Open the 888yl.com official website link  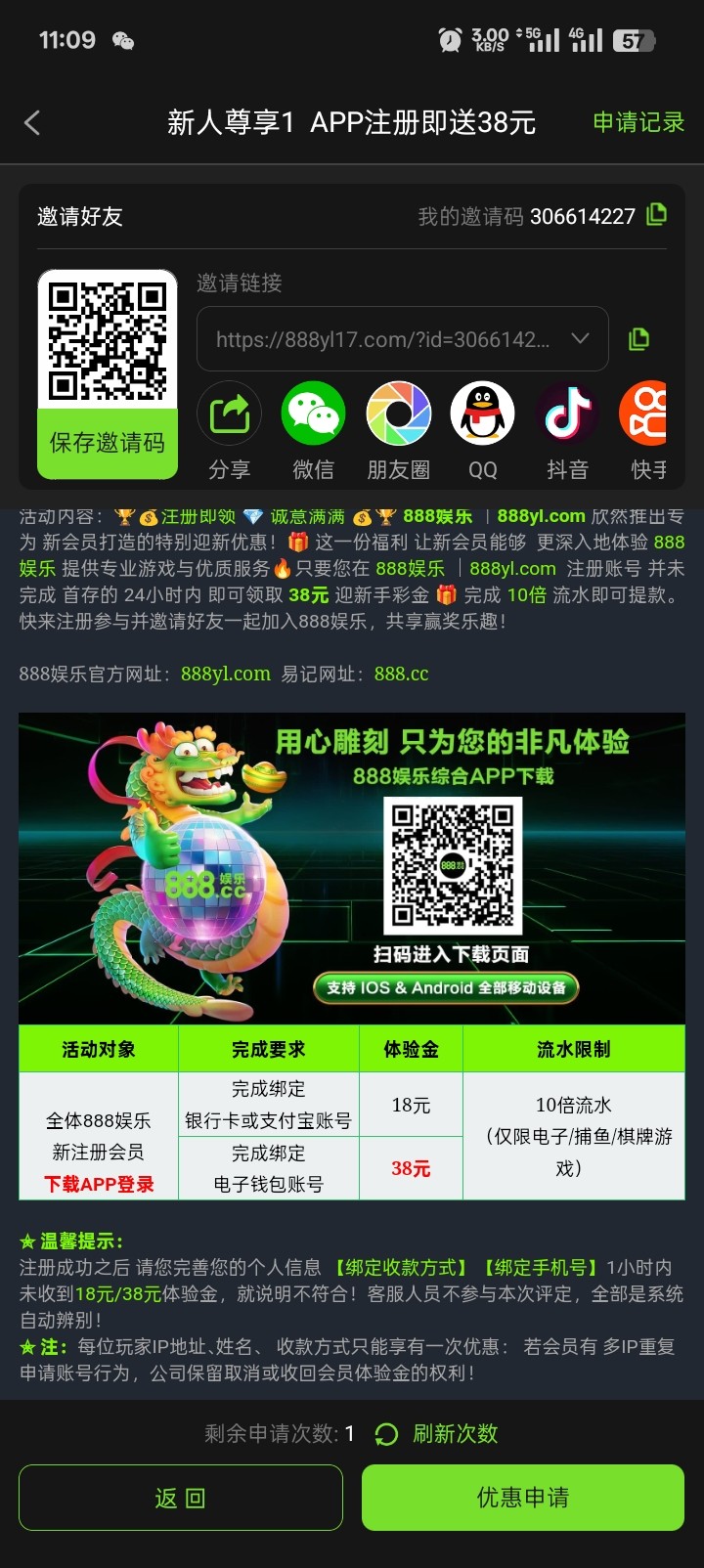pyautogui.click(x=226, y=674)
